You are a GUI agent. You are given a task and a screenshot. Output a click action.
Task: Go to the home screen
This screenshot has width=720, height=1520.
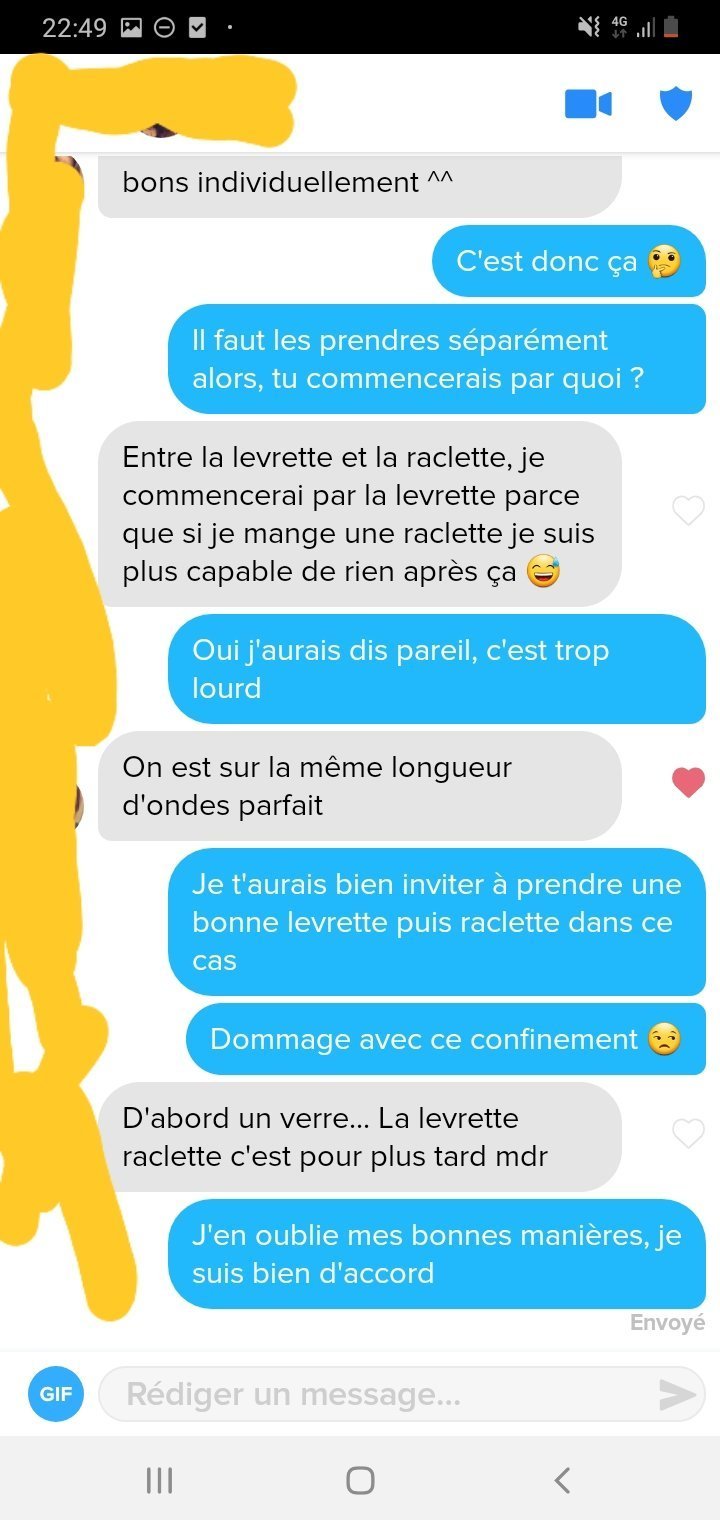[x=360, y=1480]
